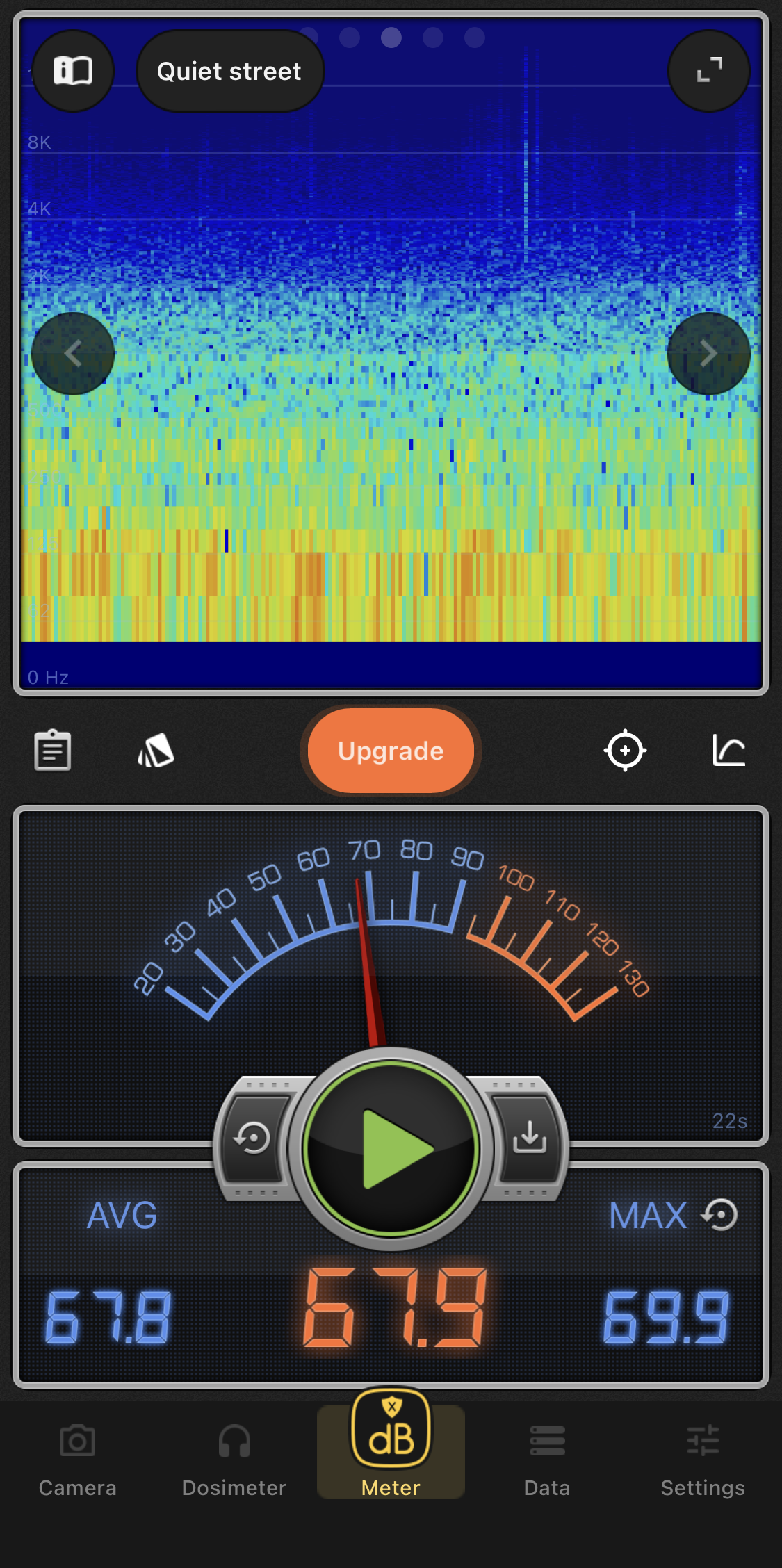Tap the Upgrade button
782x1568 pixels.
click(391, 751)
